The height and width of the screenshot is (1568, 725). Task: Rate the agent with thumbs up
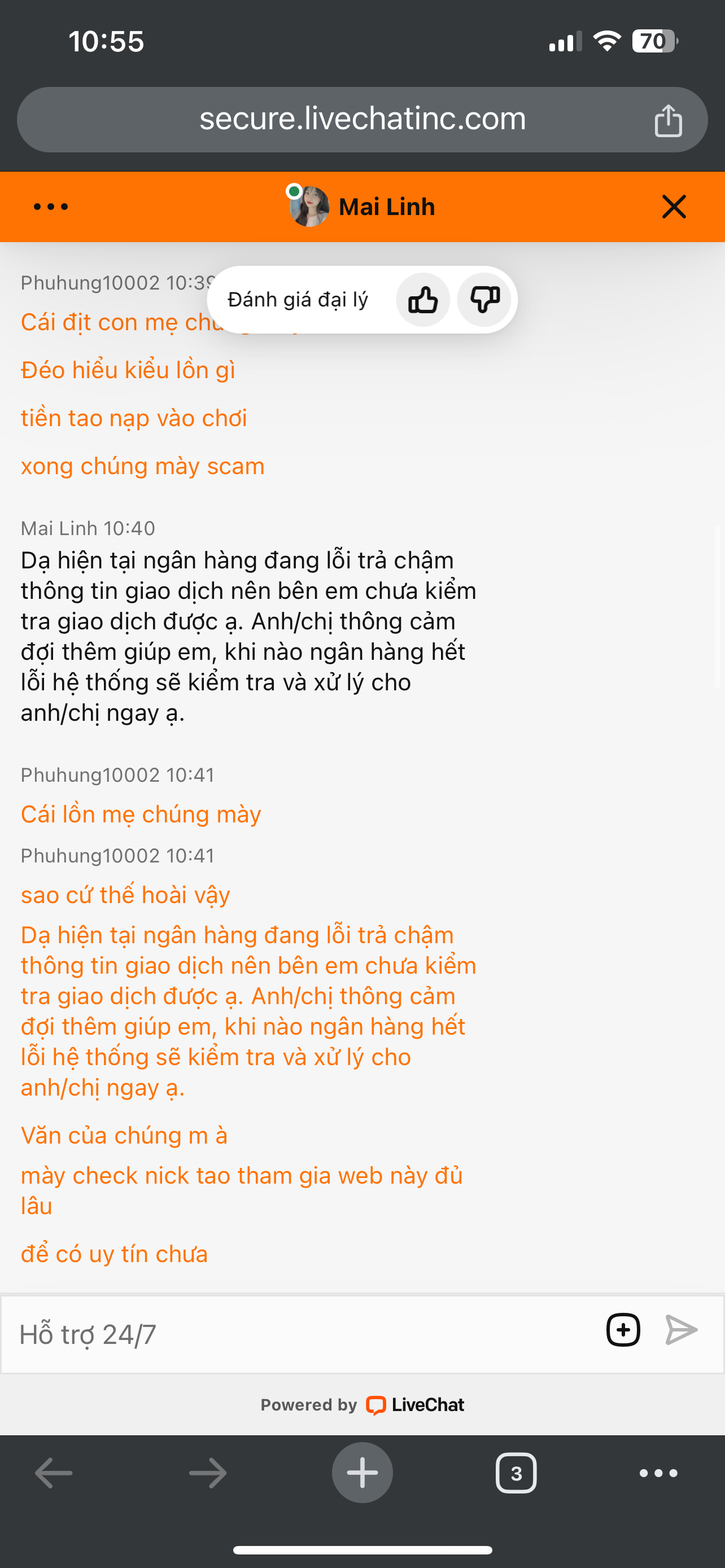[422, 300]
